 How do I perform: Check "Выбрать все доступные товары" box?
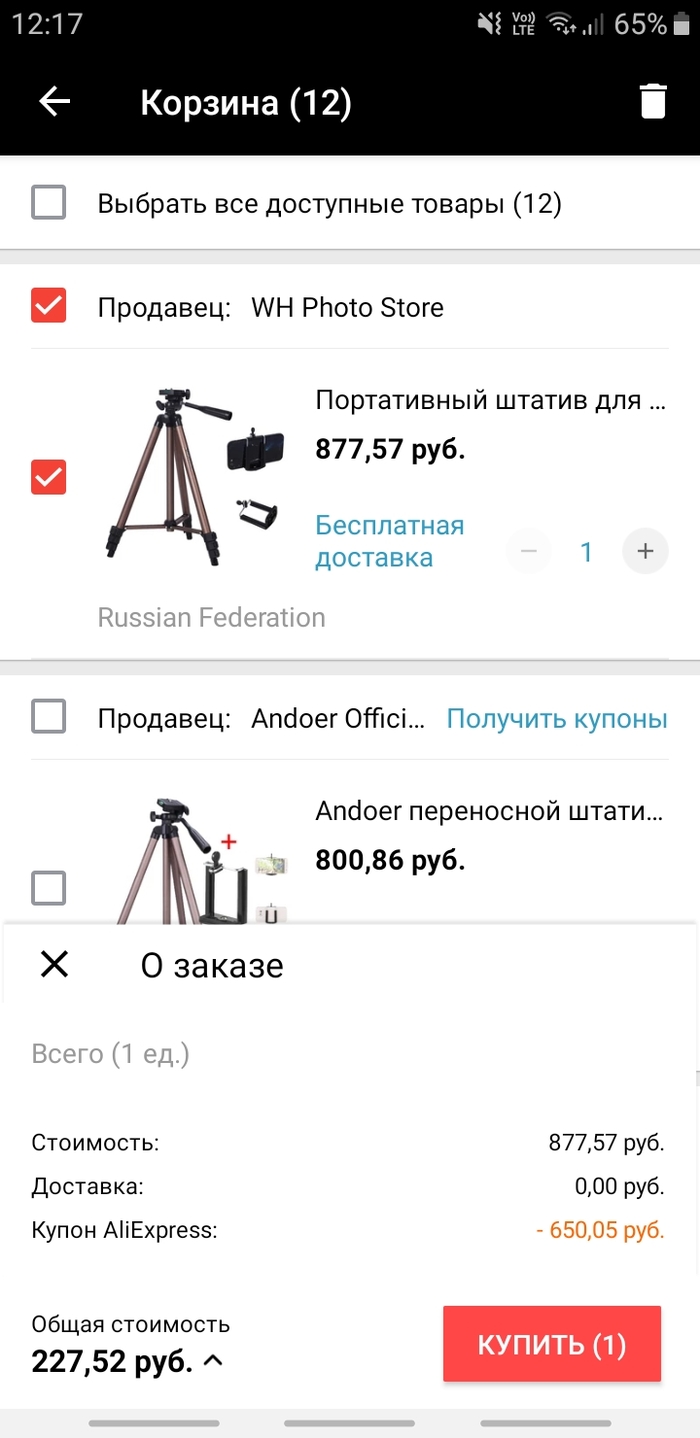tap(49, 204)
